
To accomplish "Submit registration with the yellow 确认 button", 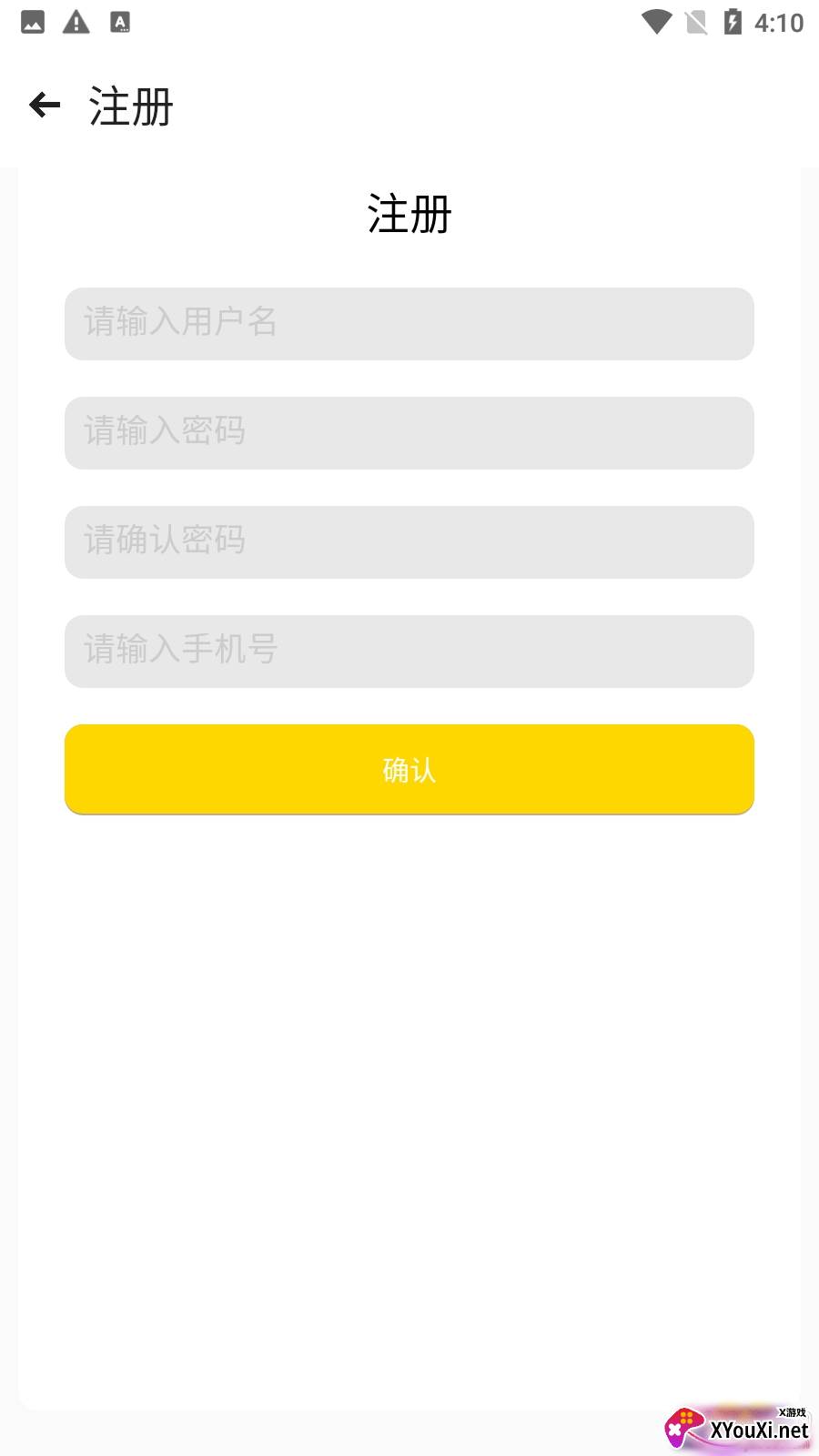I will pyautogui.click(x=409, y=770).
